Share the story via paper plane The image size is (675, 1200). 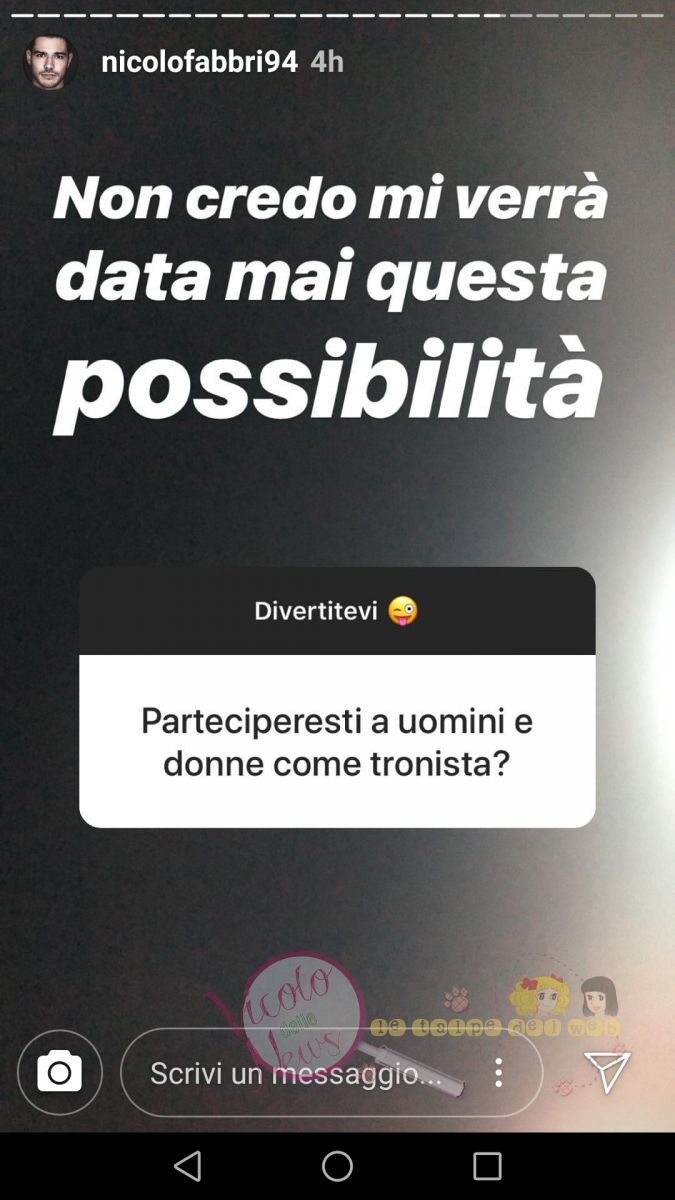pos(607,1072)
